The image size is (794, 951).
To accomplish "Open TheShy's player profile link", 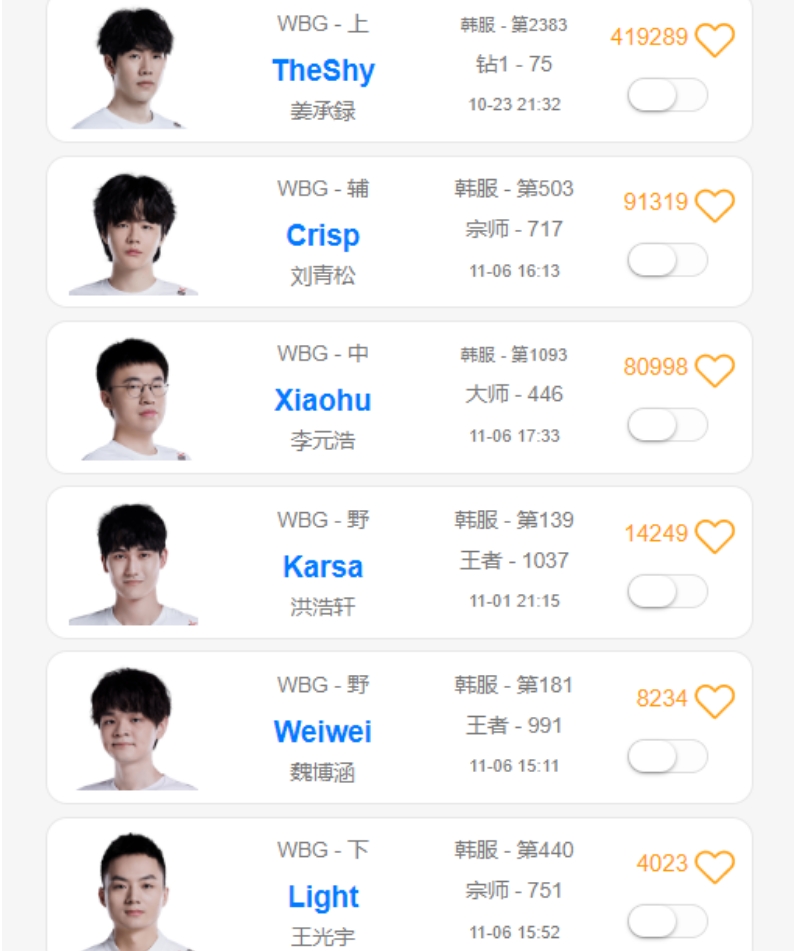I will tap(323, 71).
